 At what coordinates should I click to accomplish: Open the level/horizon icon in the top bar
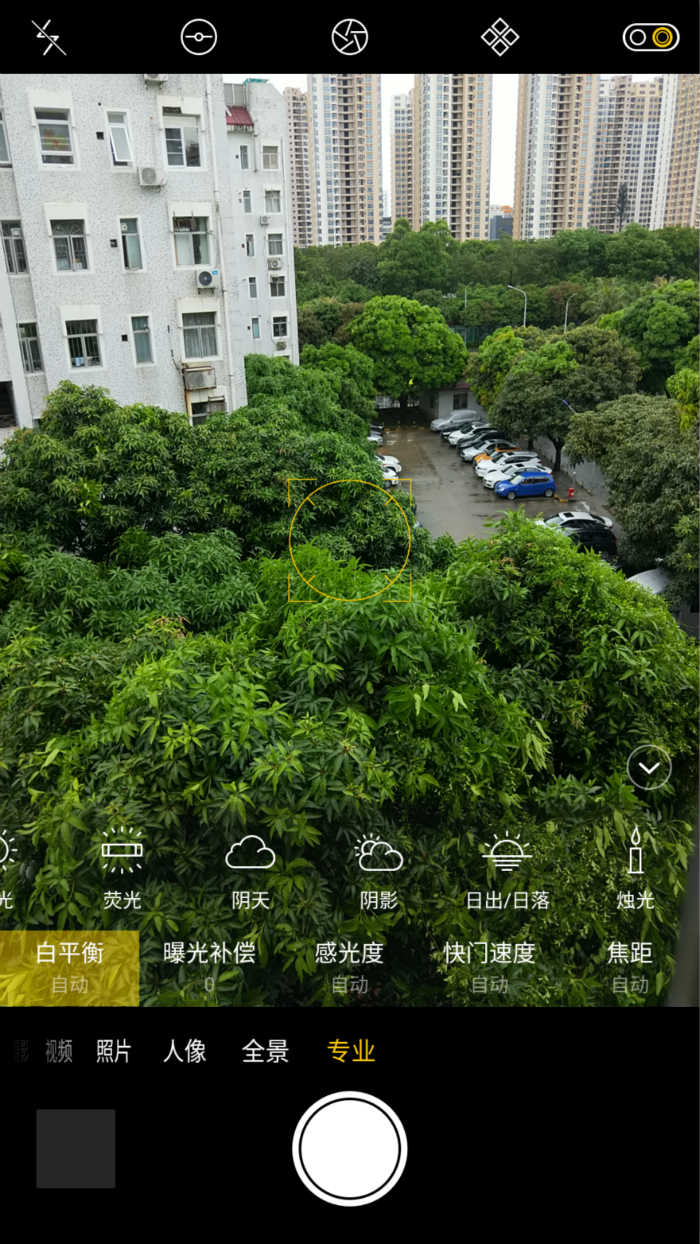click(x=199, y=37)
